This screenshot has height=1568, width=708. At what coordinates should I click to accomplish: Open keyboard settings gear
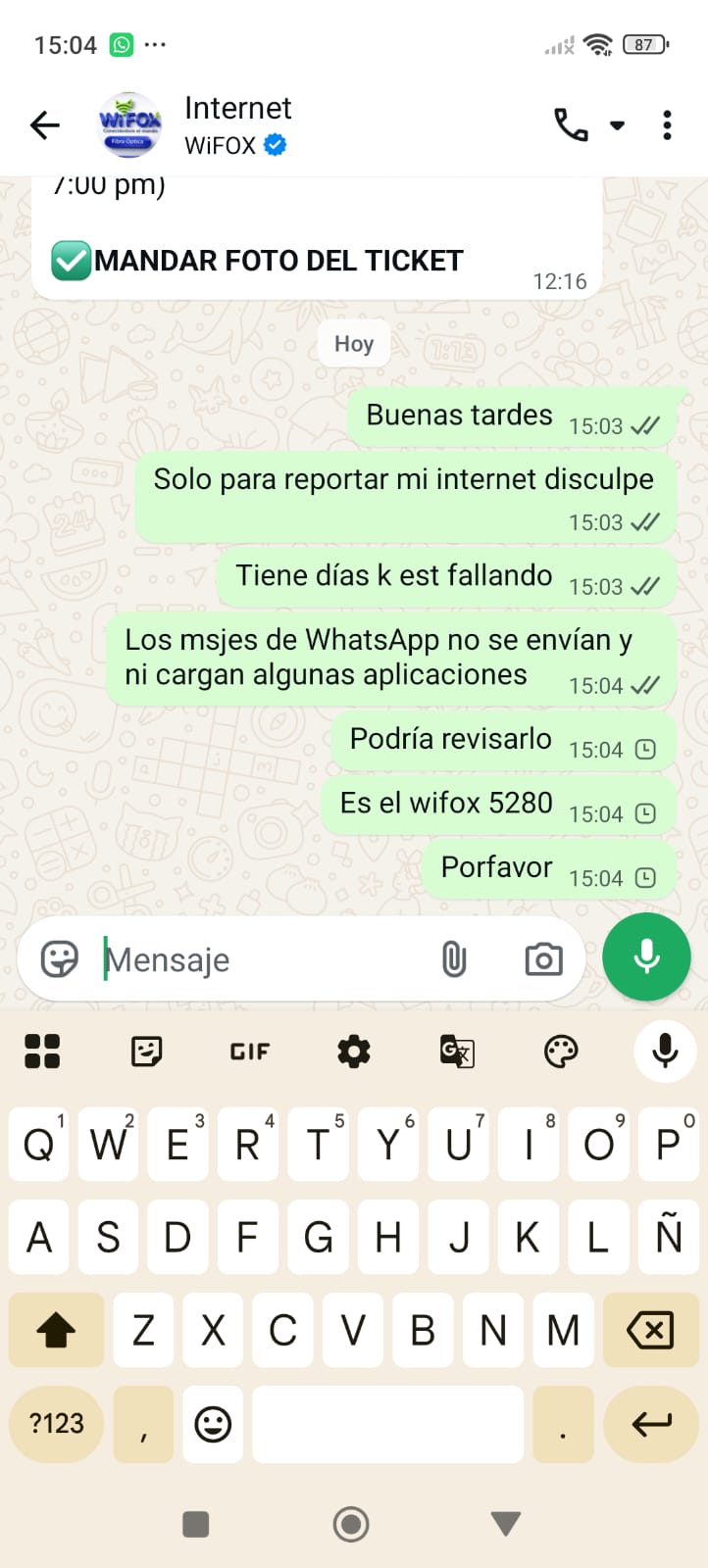pyautogui.click(x=353, y=1052)
